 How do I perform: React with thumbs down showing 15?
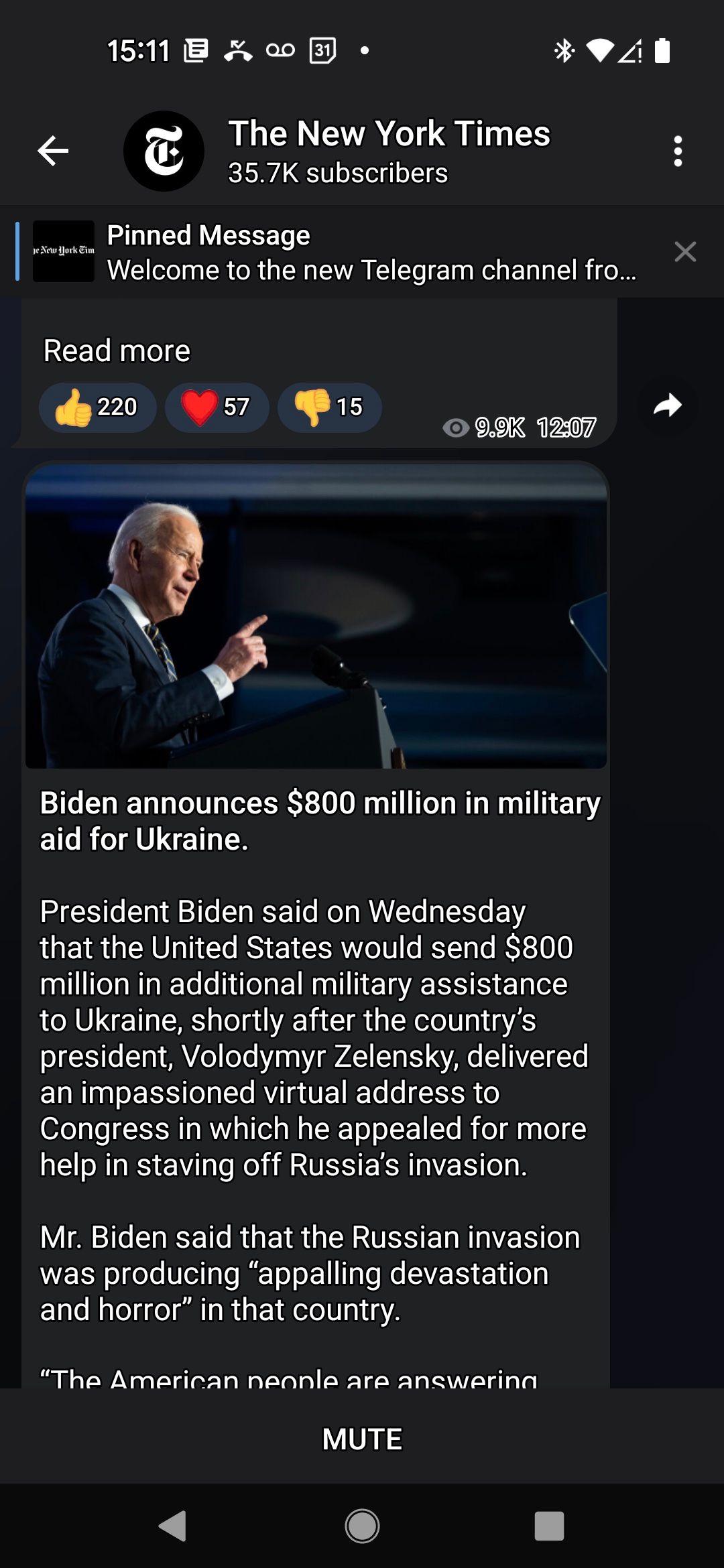[329, 407]
